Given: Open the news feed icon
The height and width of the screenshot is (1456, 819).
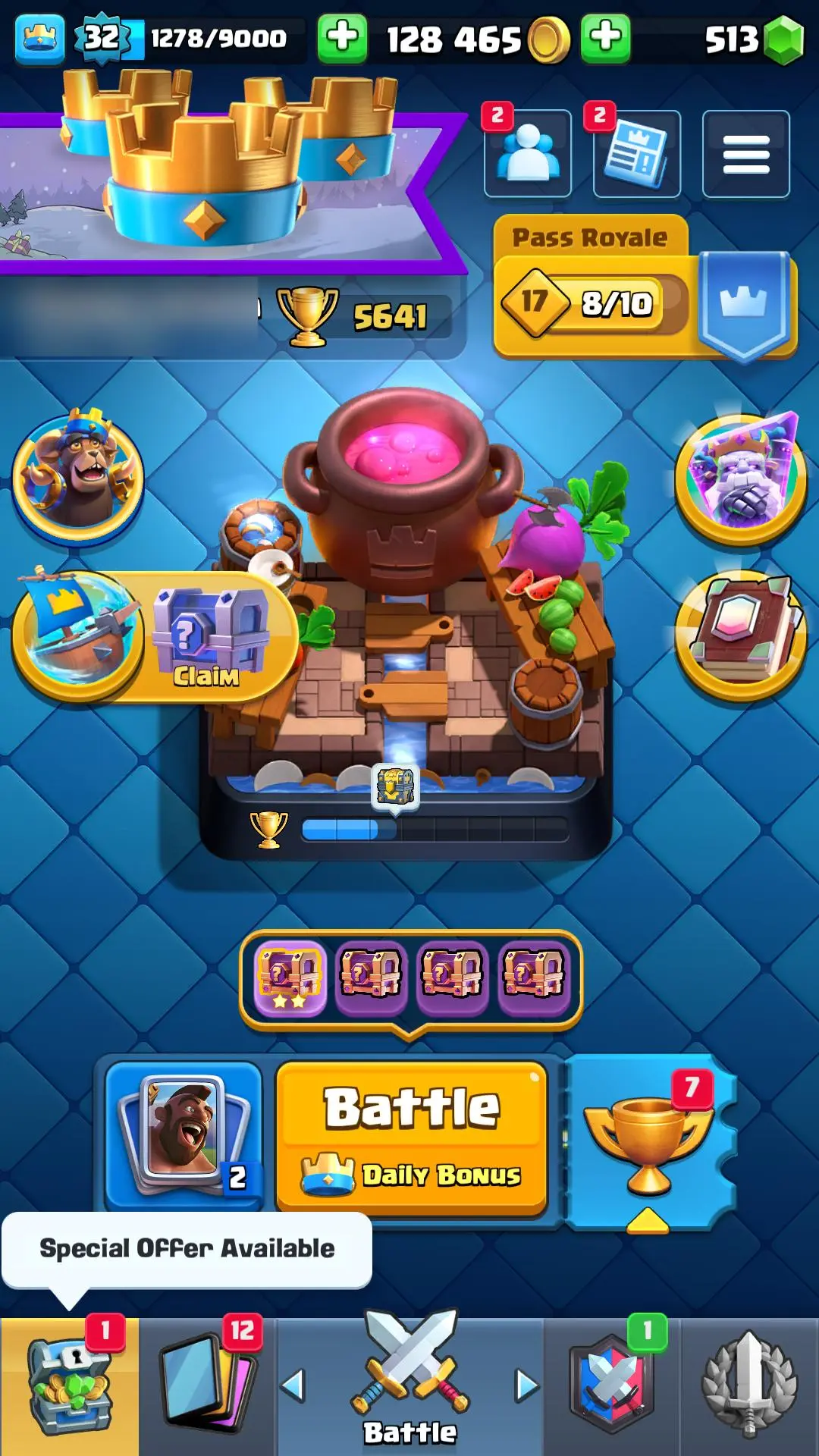Looking at the screenshot, I should tap(637, 154).
